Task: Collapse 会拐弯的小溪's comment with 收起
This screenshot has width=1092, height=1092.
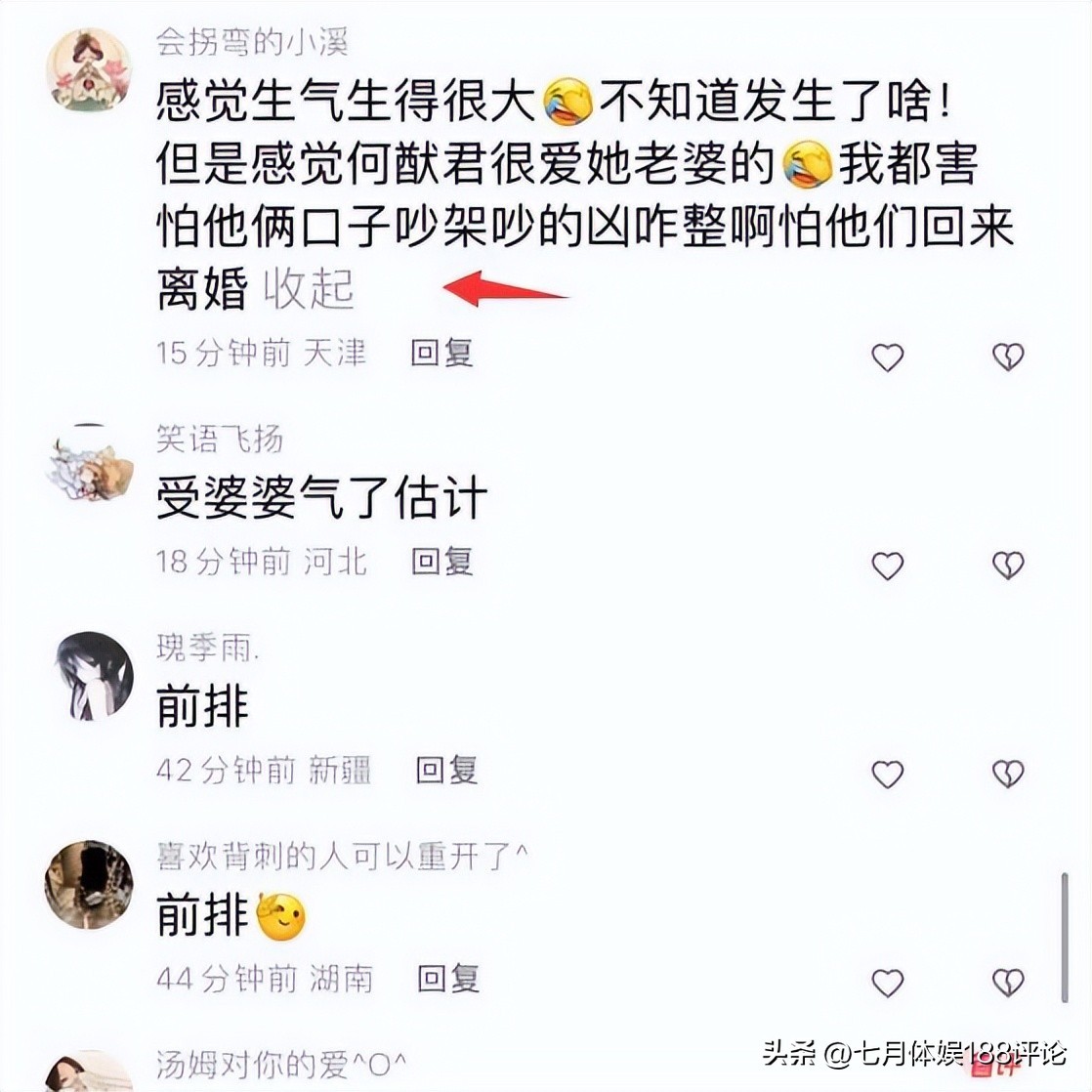Action: point(308,289)
